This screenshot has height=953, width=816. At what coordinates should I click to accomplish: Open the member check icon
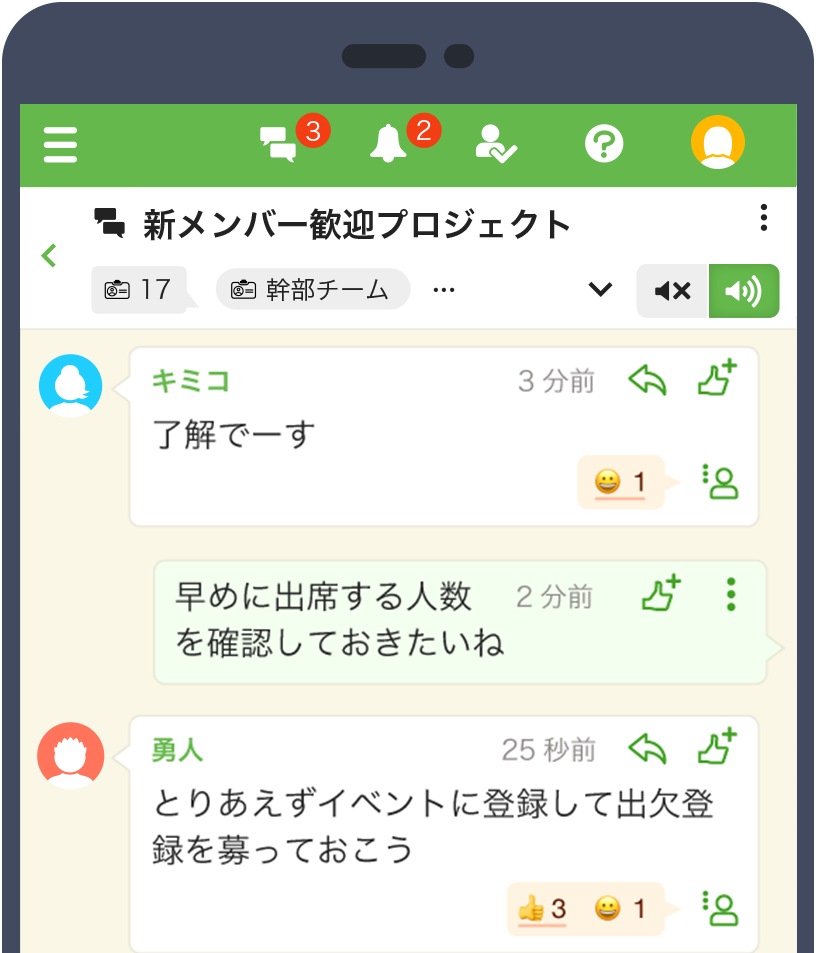tap(495, 145)
